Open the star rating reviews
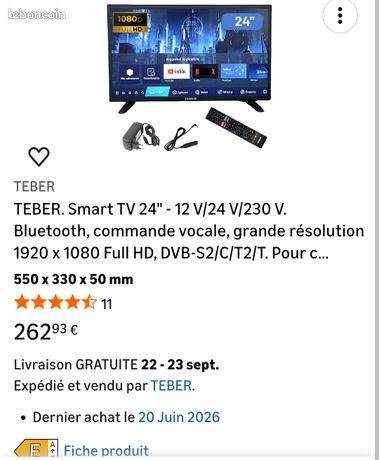379x460 pixels. coord(63,303)
